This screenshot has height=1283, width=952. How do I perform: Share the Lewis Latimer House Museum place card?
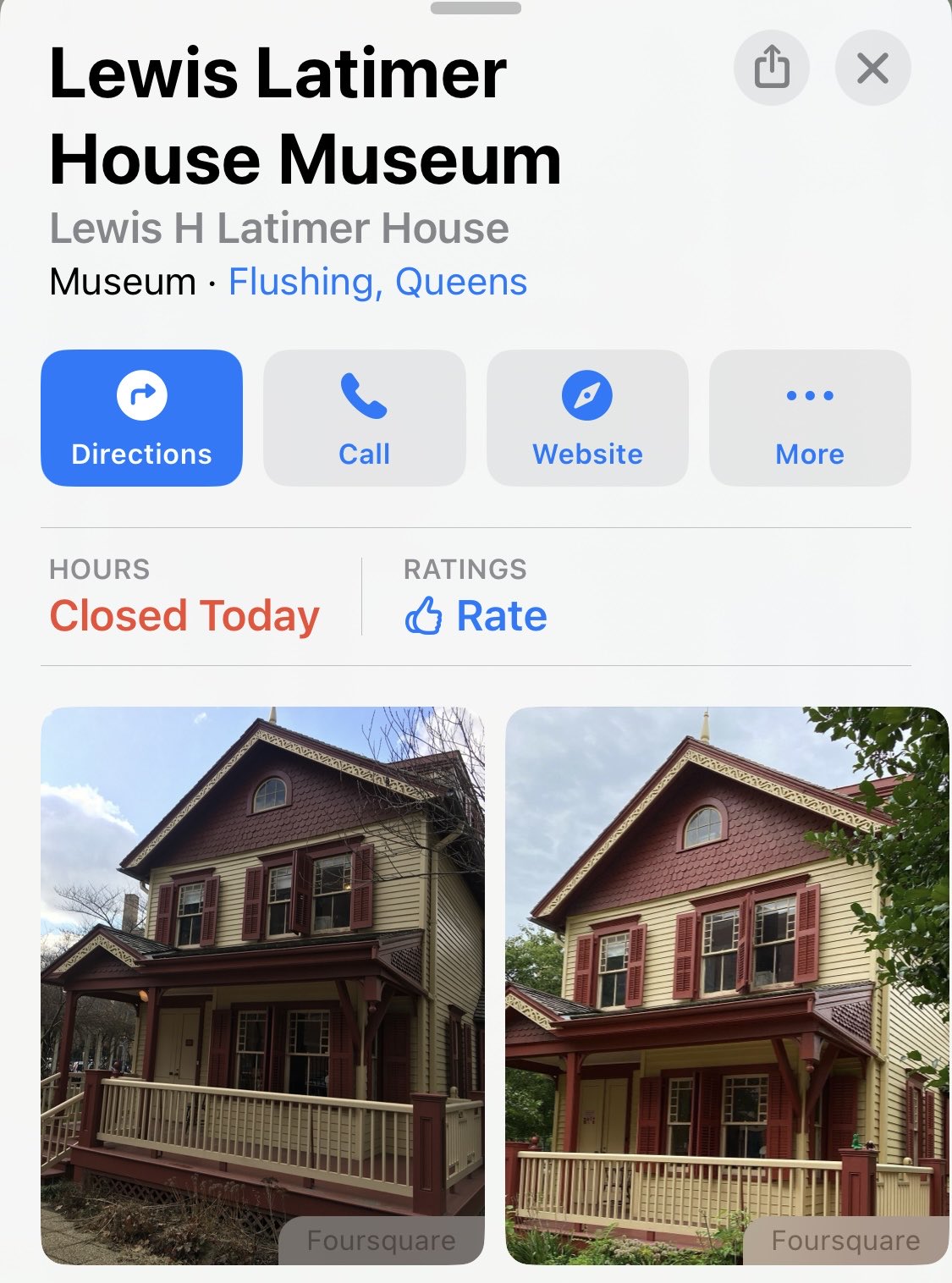[x=771, y=68]
